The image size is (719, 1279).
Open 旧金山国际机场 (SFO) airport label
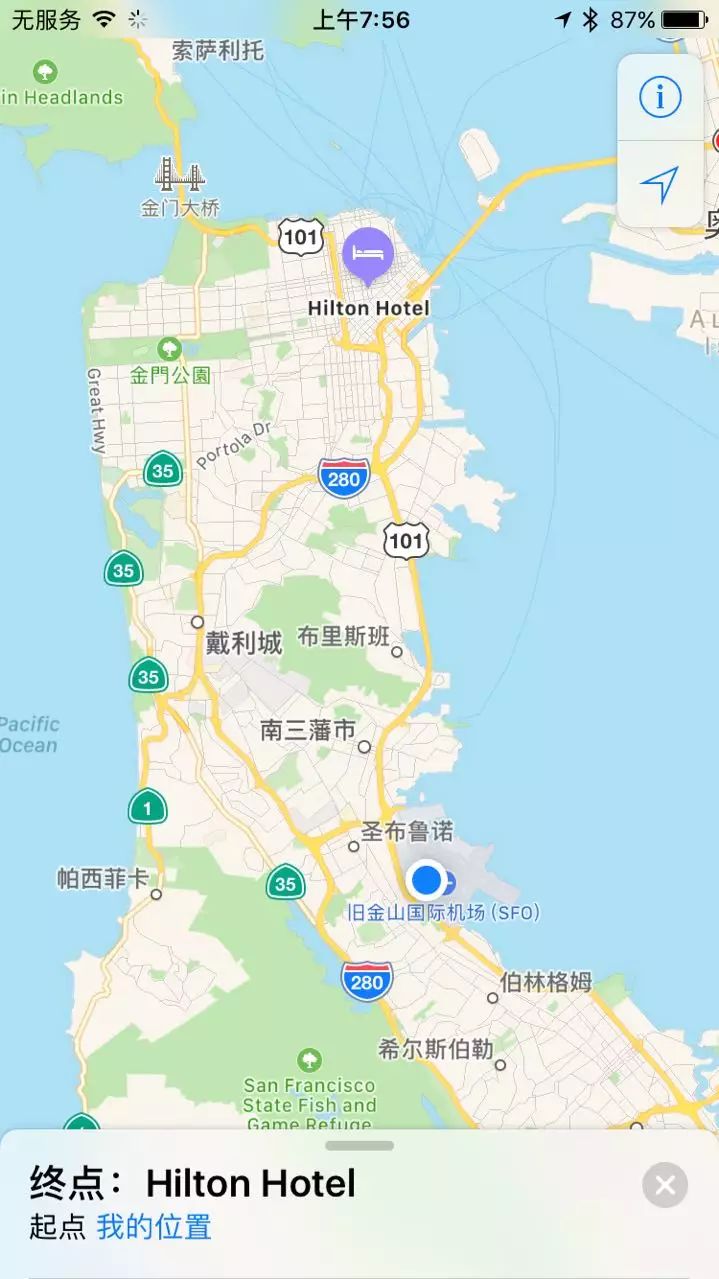[x=442, y=912]
